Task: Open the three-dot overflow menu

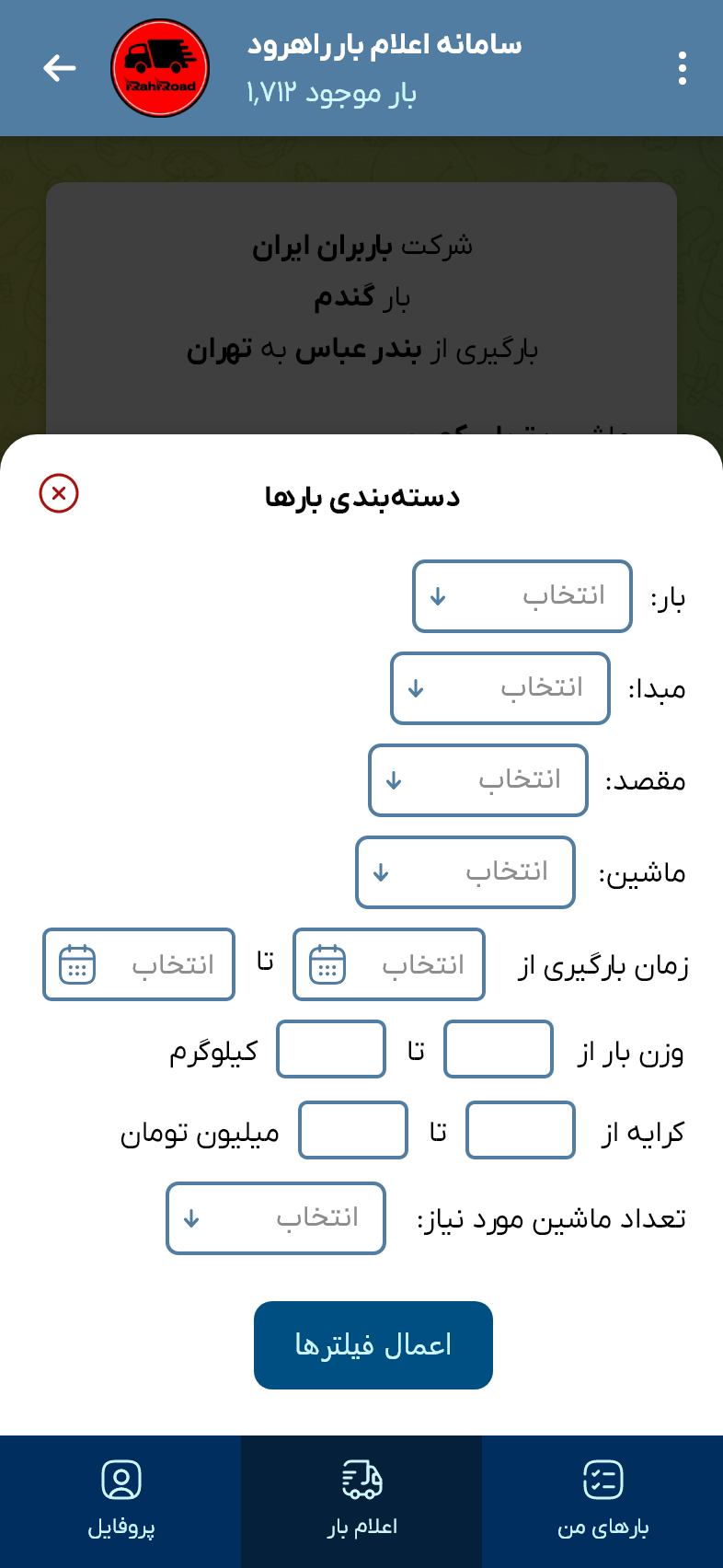Action: pyautogui.click(x=682, y=68)
